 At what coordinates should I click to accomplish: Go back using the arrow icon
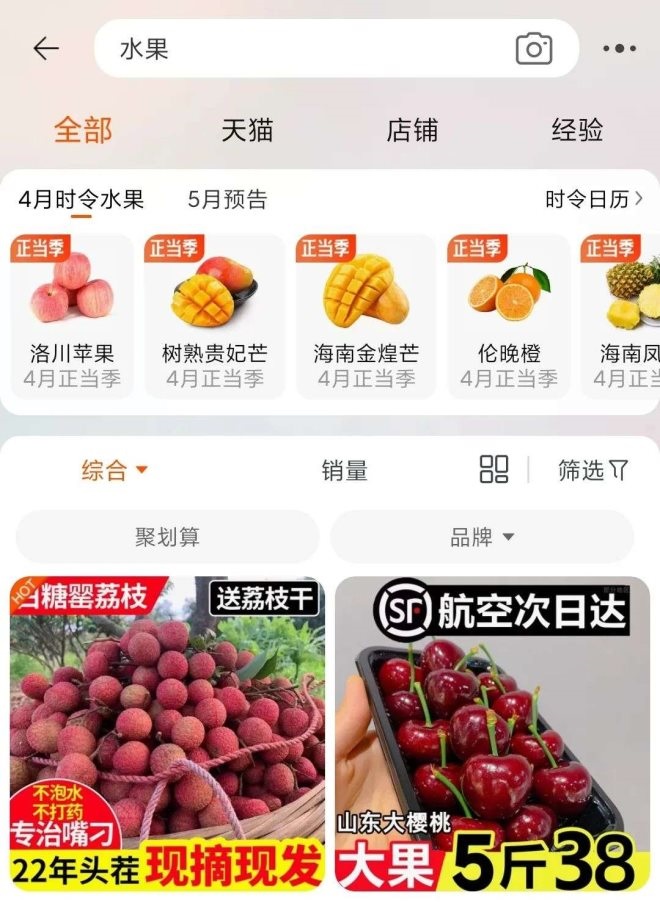(46, 48)
